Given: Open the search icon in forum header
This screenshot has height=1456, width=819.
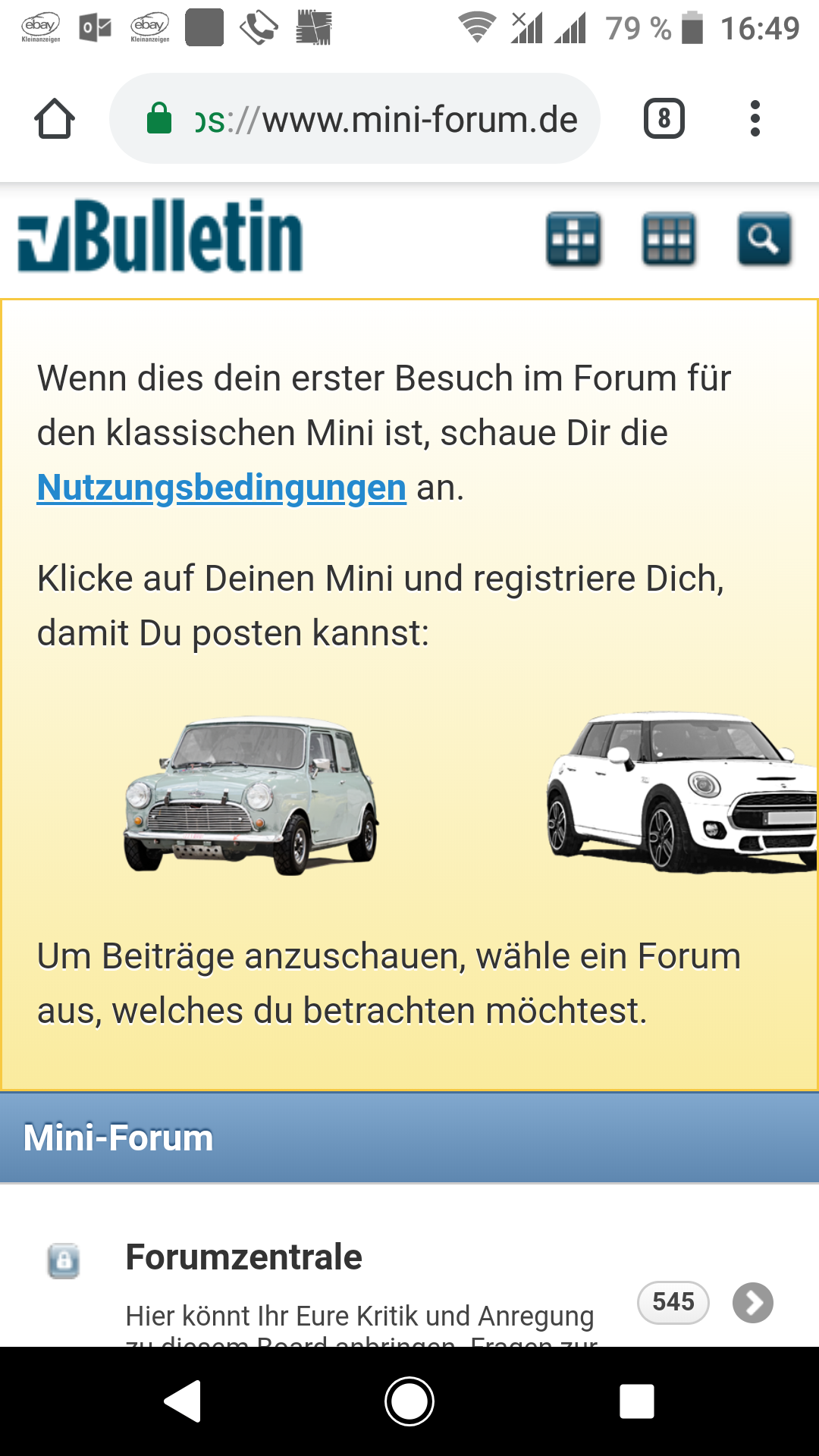Looking at the screenshot, I should tap(764, 240).
